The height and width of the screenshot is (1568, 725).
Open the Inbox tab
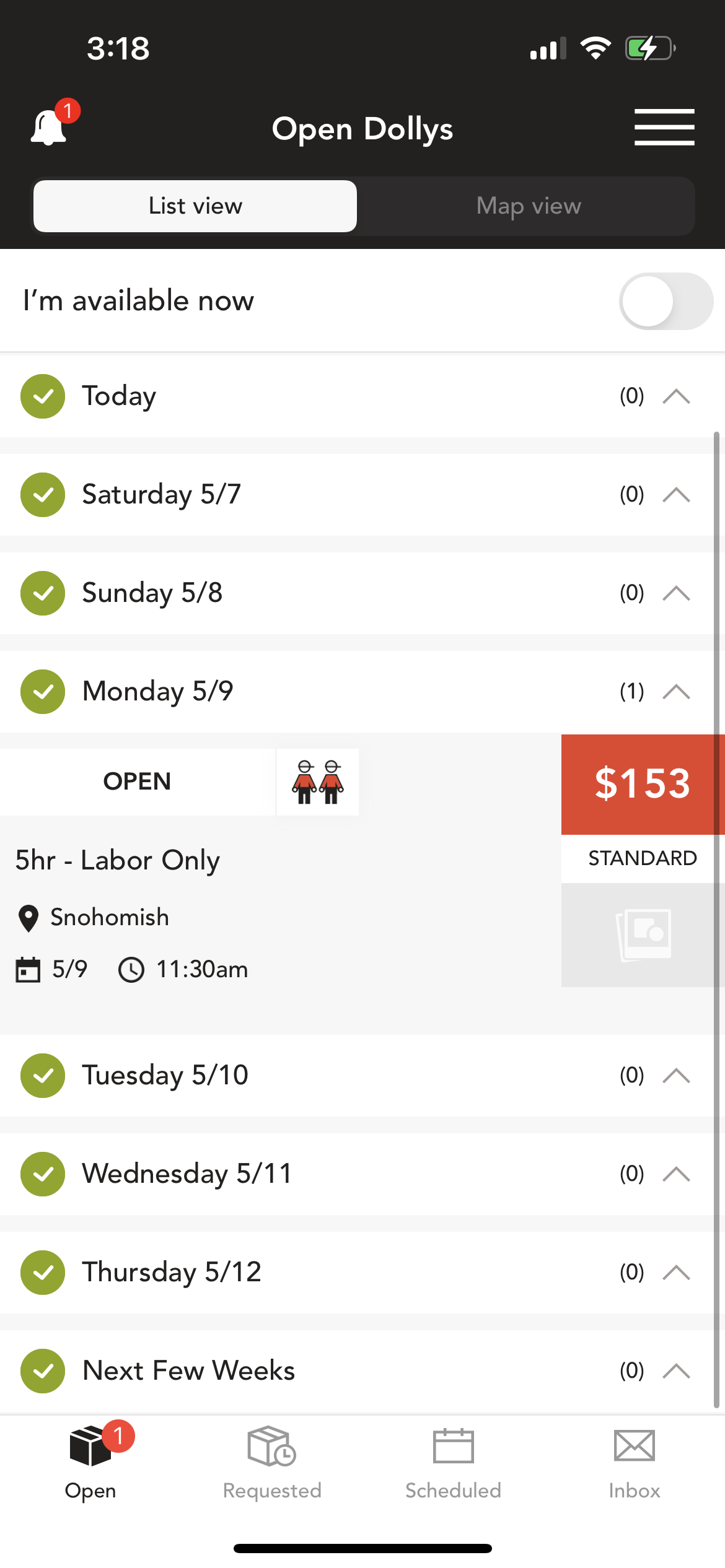click(635, 1464)
